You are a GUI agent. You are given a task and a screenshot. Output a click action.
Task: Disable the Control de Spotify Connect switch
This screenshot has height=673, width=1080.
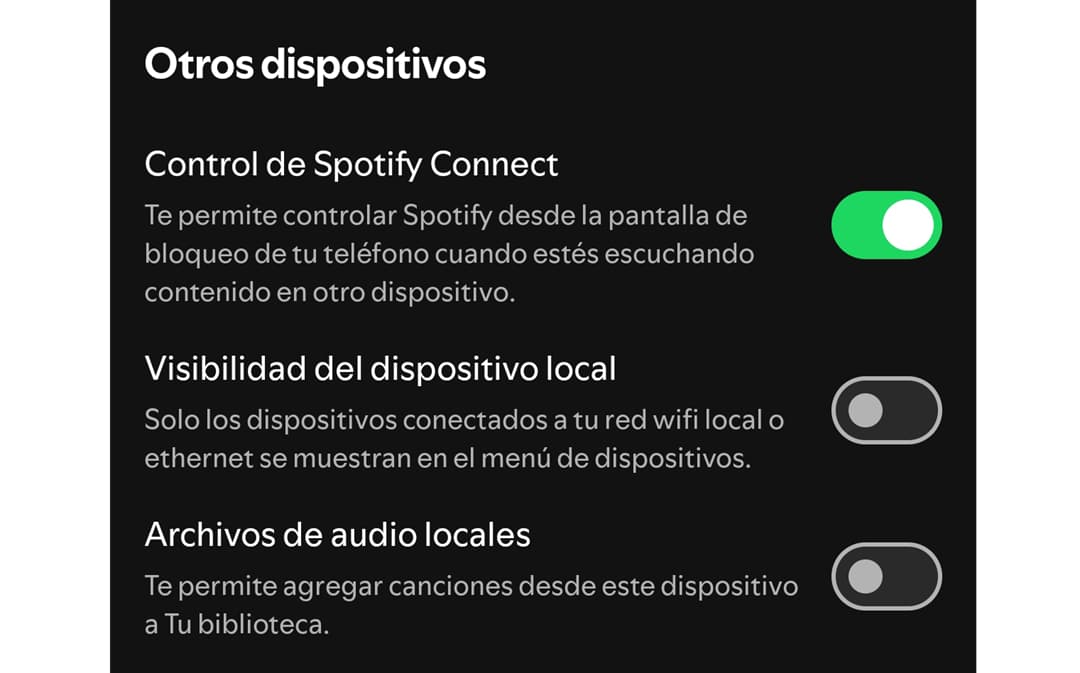pos(886,225)
